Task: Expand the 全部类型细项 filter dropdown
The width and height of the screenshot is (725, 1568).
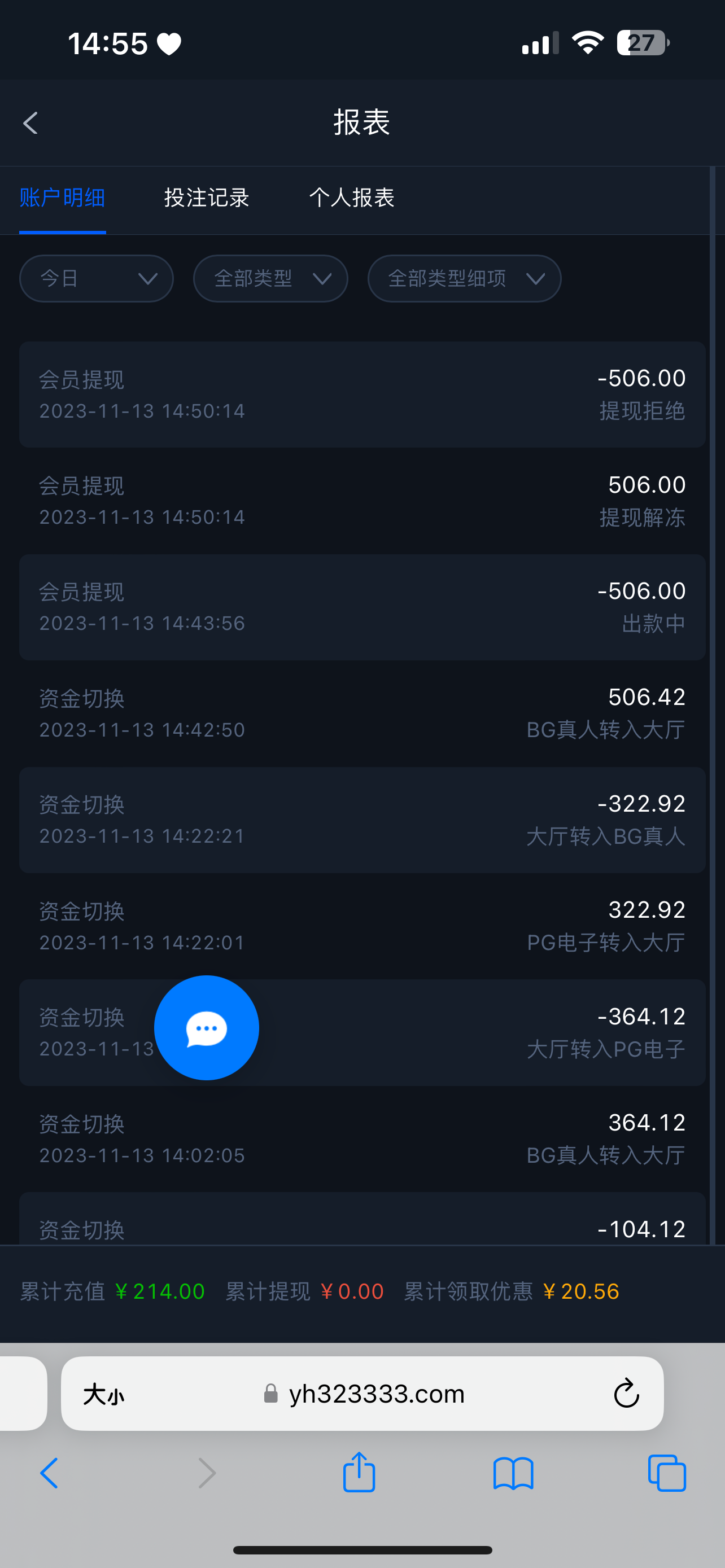Action: tap(464, 278)
